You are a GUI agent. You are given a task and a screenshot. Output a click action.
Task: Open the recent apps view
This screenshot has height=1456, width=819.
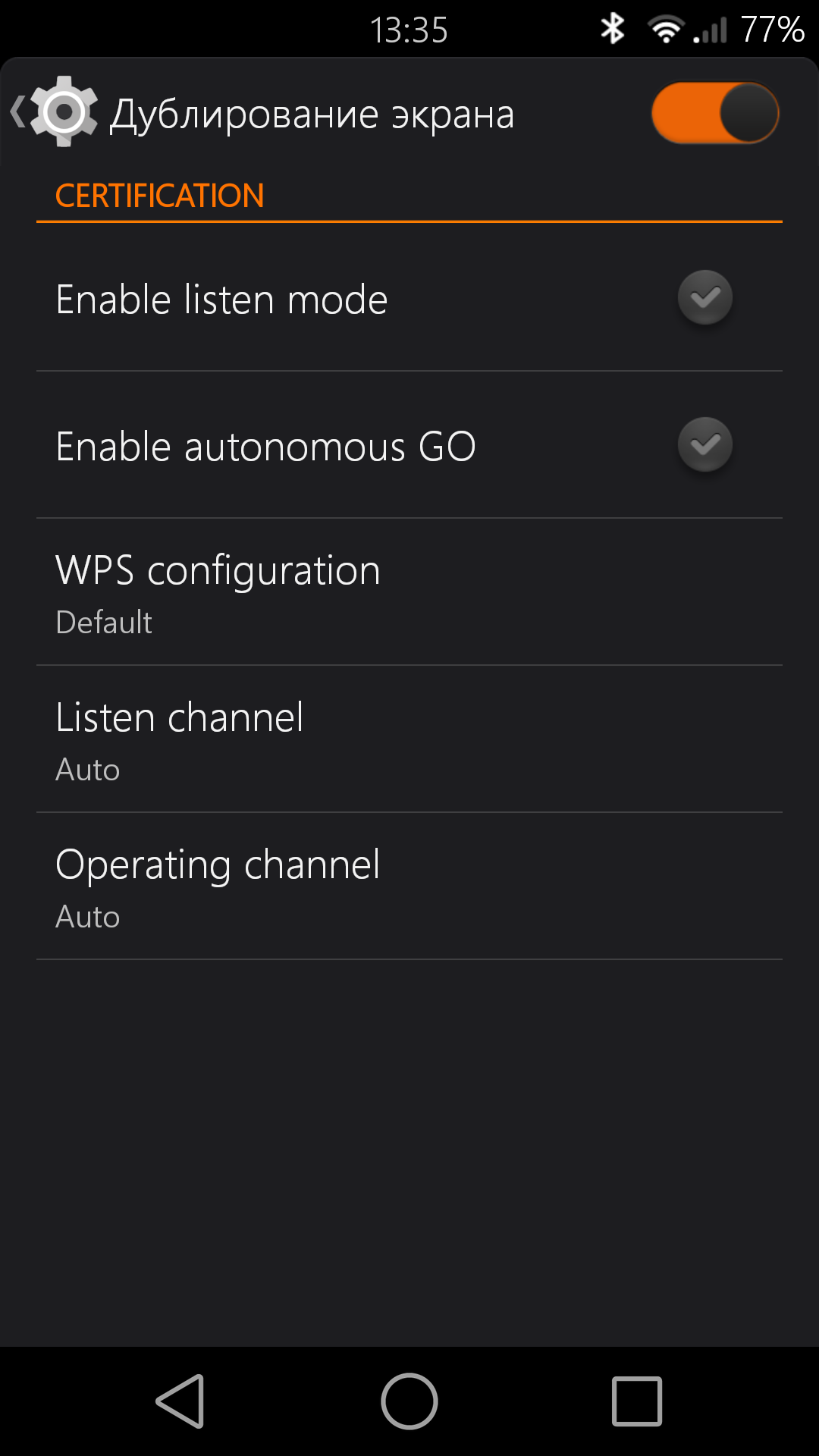tap(637, 1401)
